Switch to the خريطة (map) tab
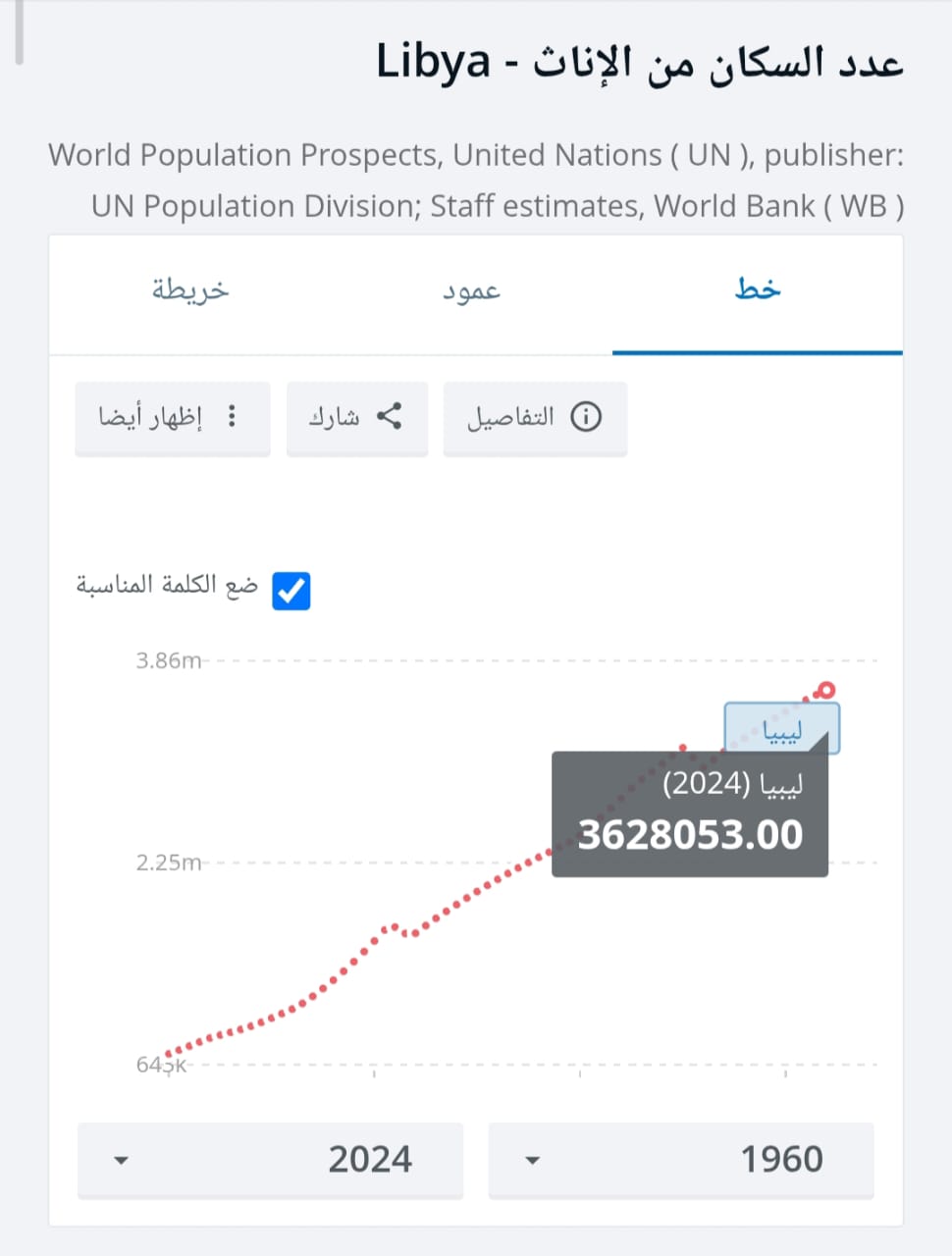Viewport: 952px width, 1256px height. [x=189, y=290]
